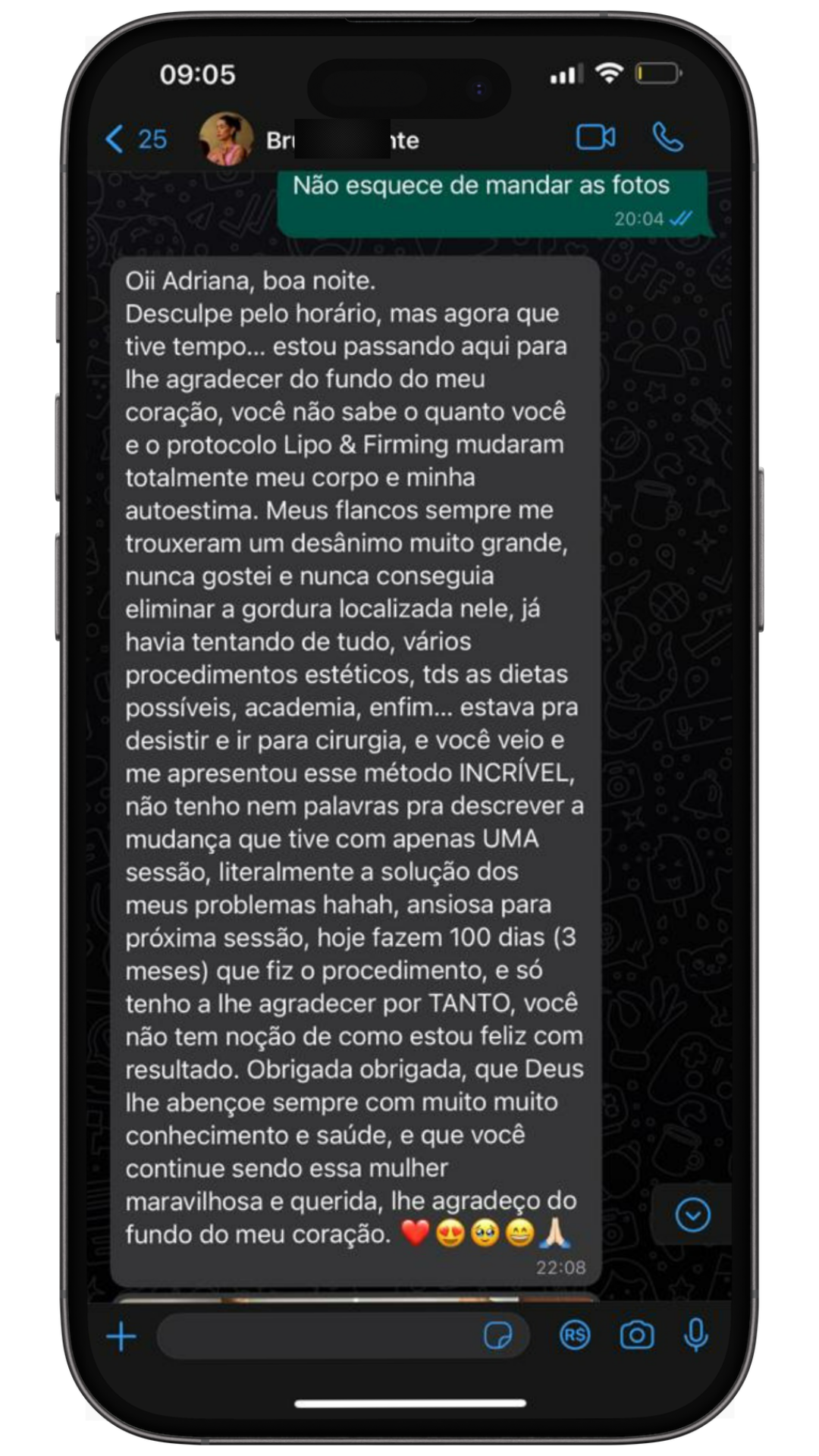Start a video call with this contact
Viewport: 819px width, 1456px height.
pos(596,138)
